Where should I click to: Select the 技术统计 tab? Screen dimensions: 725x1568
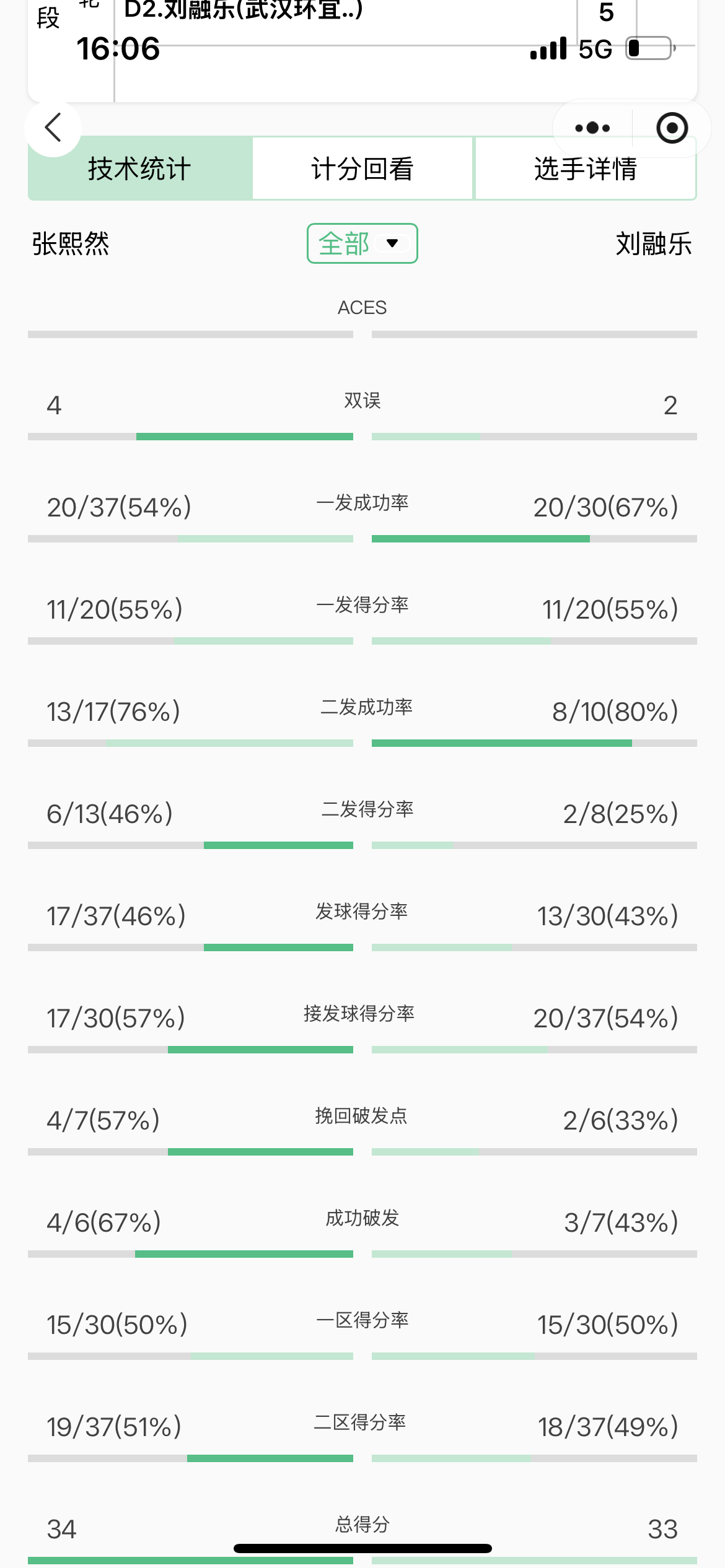140,169
